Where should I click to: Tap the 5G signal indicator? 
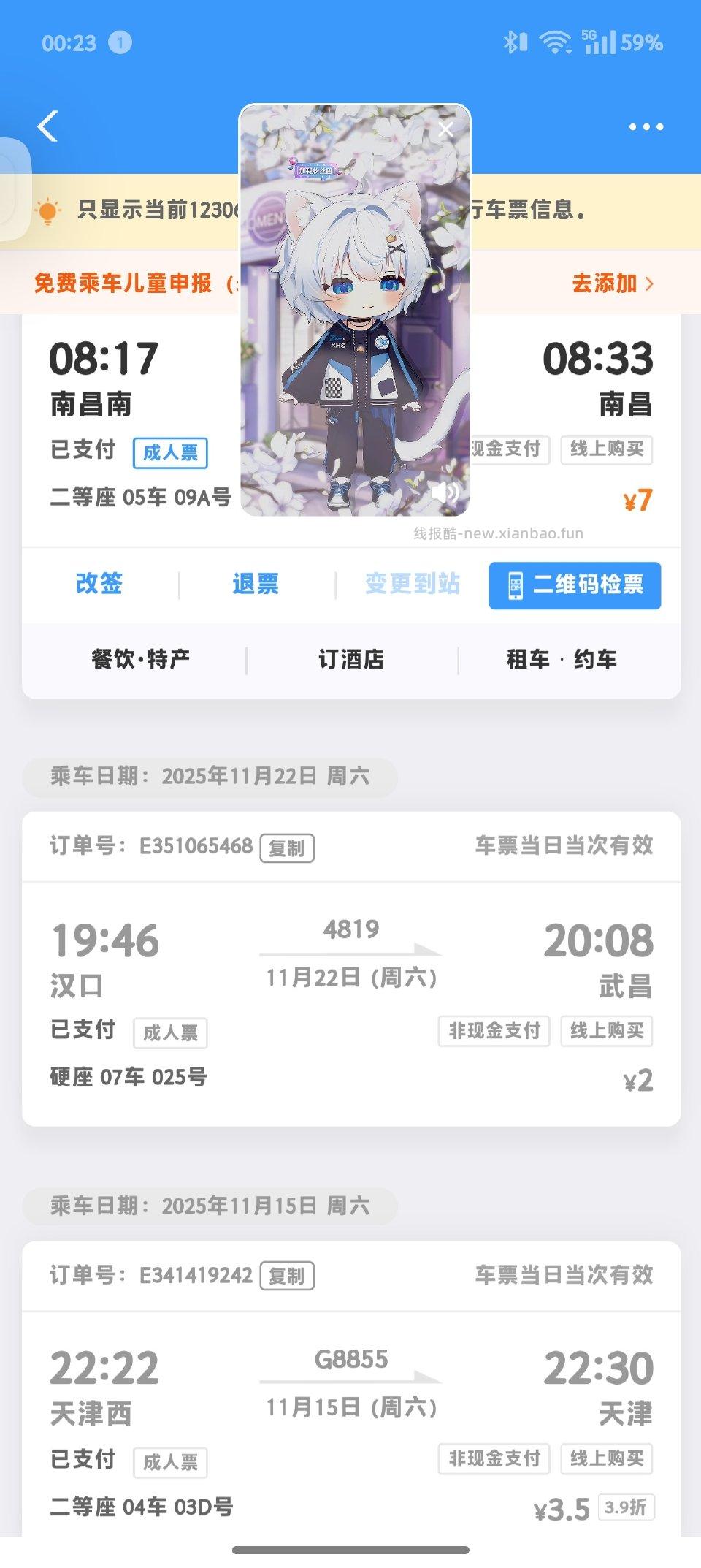click(600, 43)
